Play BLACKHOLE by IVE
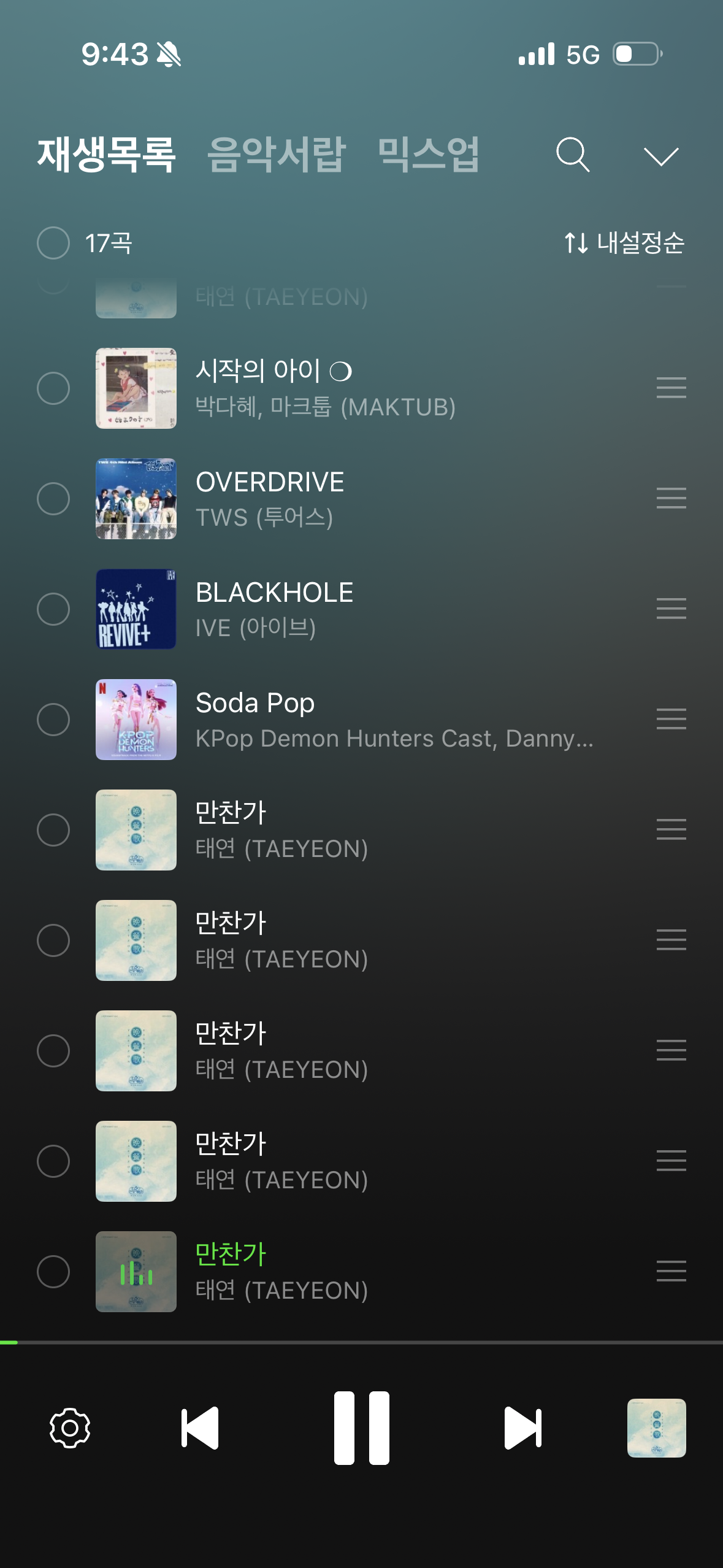 click(x=362, y=609)
